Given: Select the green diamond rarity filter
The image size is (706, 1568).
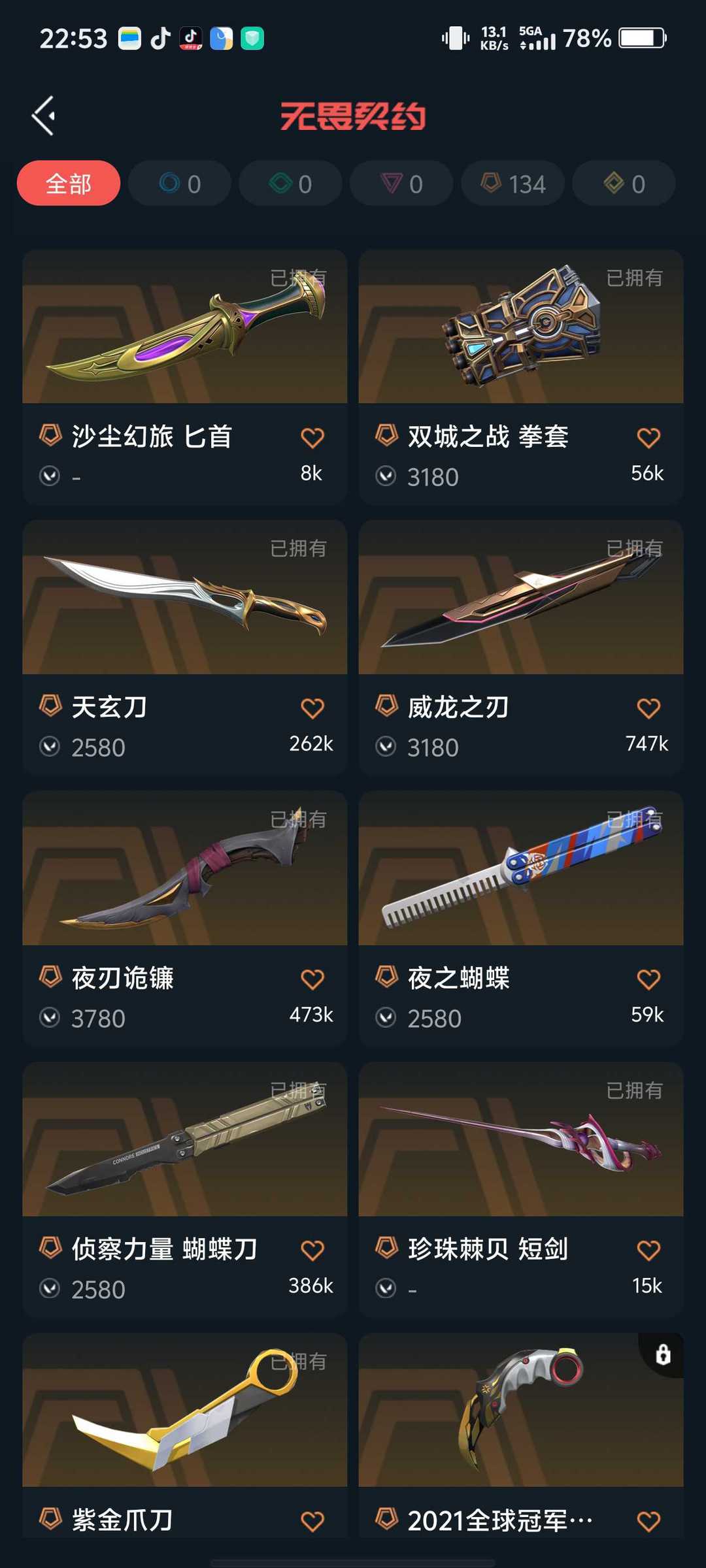Looking at the screenshot, I should click(x=290, y=183).
